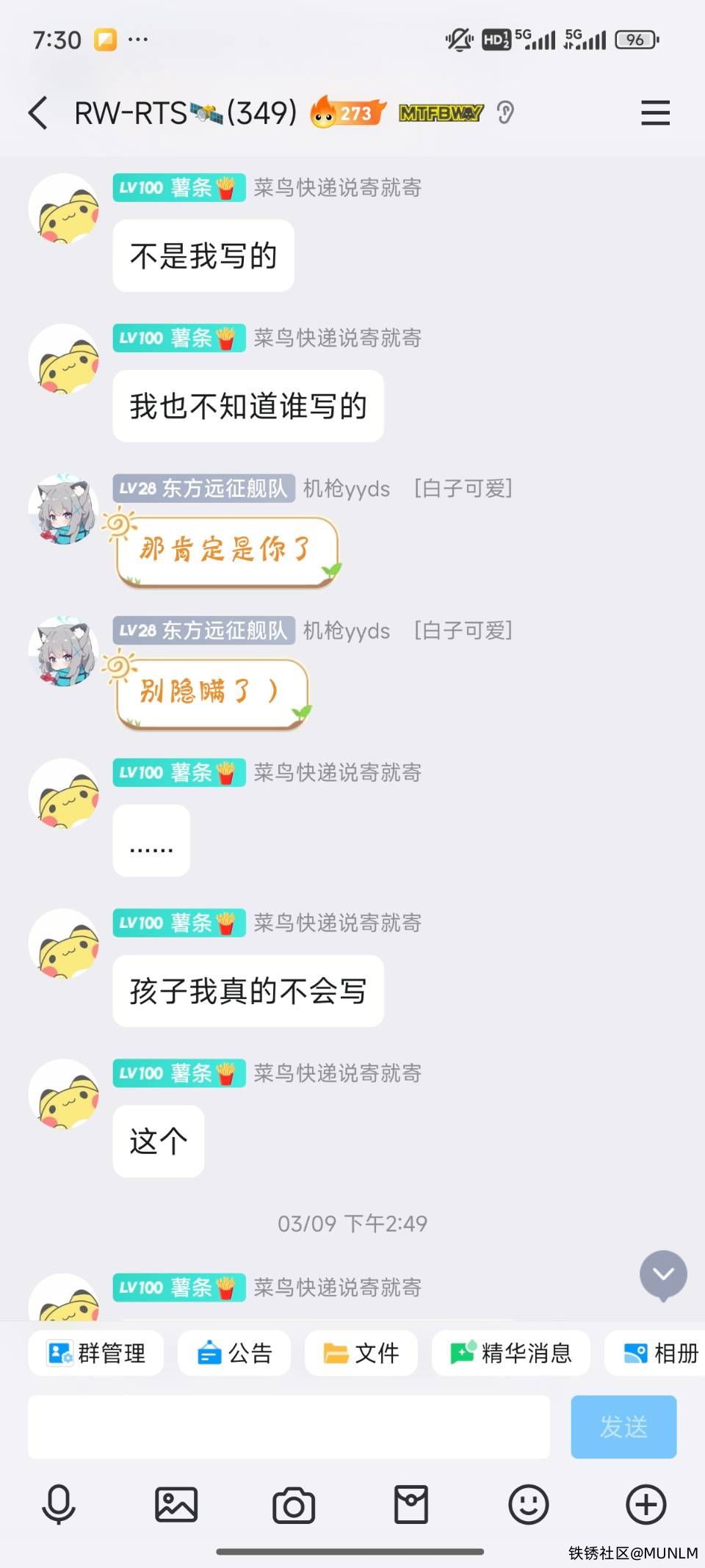Image resolution: width=705 pixels, height=1568 pixels.
Task: Focus the message text input field
Action: (289, 1426)
